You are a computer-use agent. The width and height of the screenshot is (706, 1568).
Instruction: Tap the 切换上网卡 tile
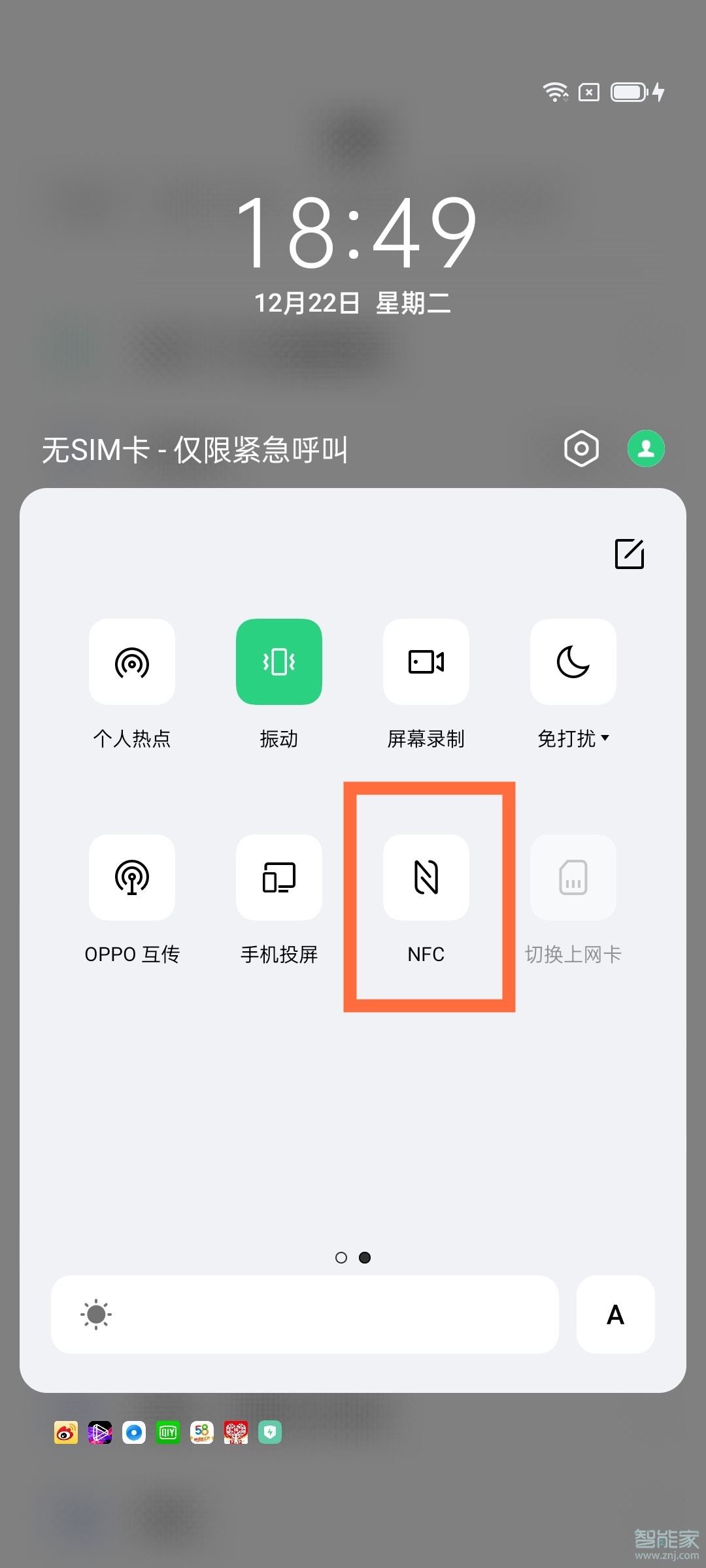[573, 877]
